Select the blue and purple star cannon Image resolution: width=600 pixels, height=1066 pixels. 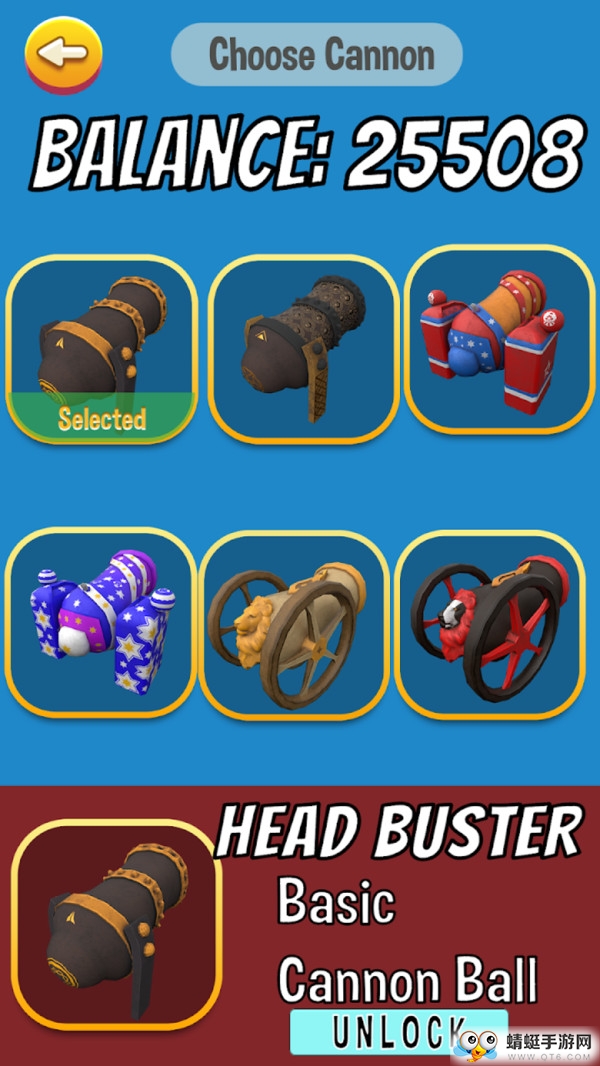click(x=100, y=622)
